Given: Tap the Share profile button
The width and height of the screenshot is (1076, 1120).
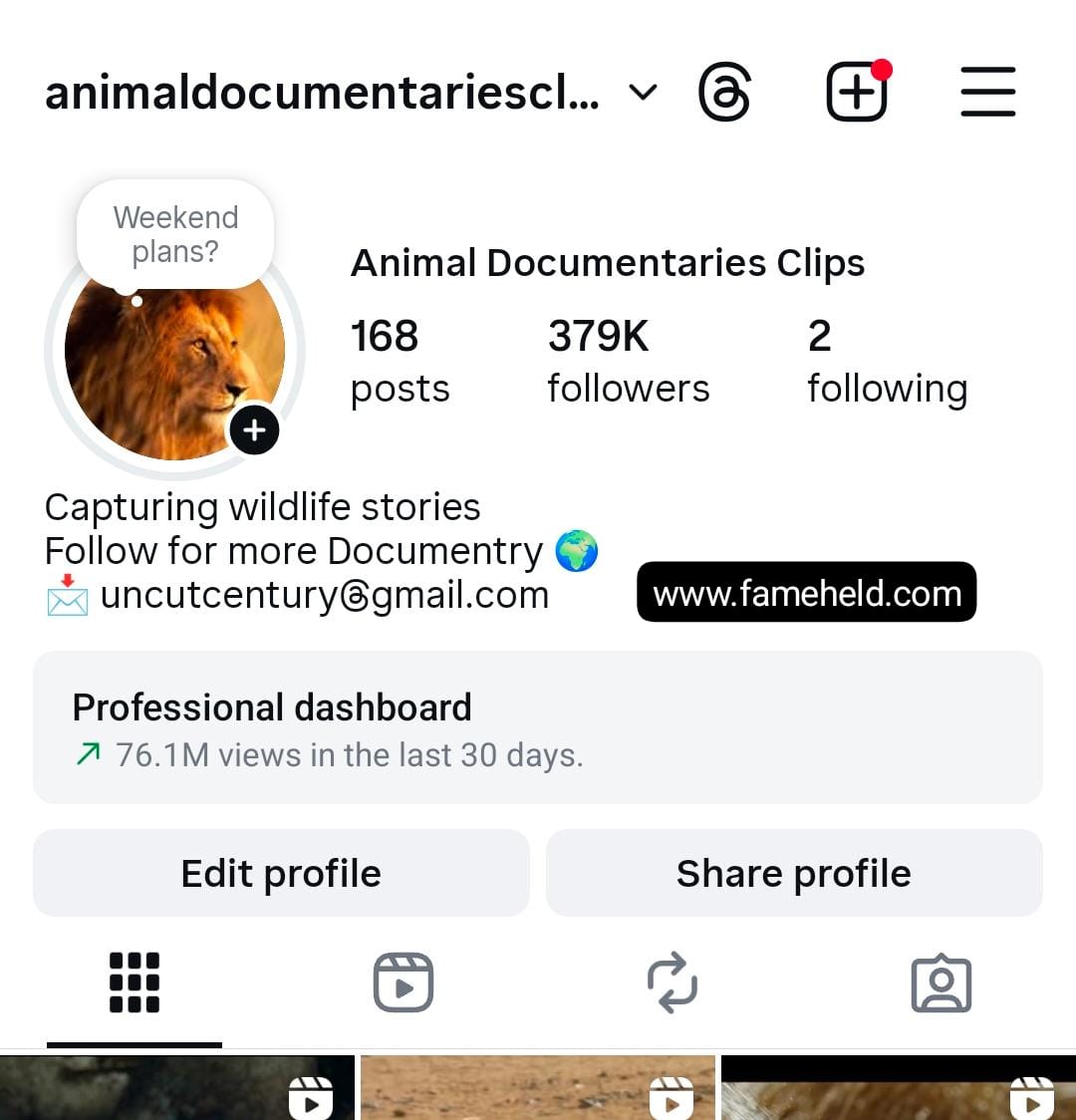Looking at the screenshot, I should [794, 873].
